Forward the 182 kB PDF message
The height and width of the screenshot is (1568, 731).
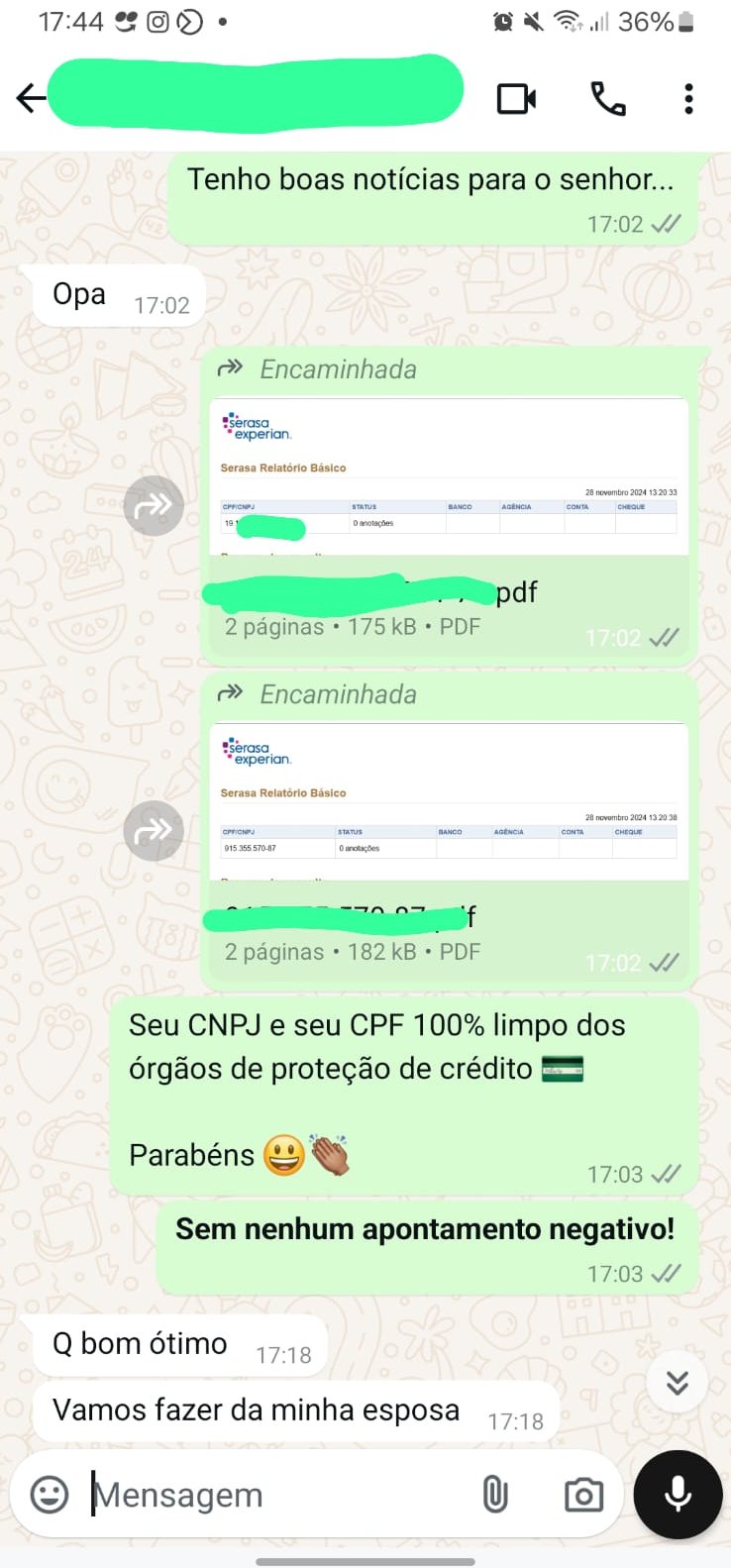154,831
